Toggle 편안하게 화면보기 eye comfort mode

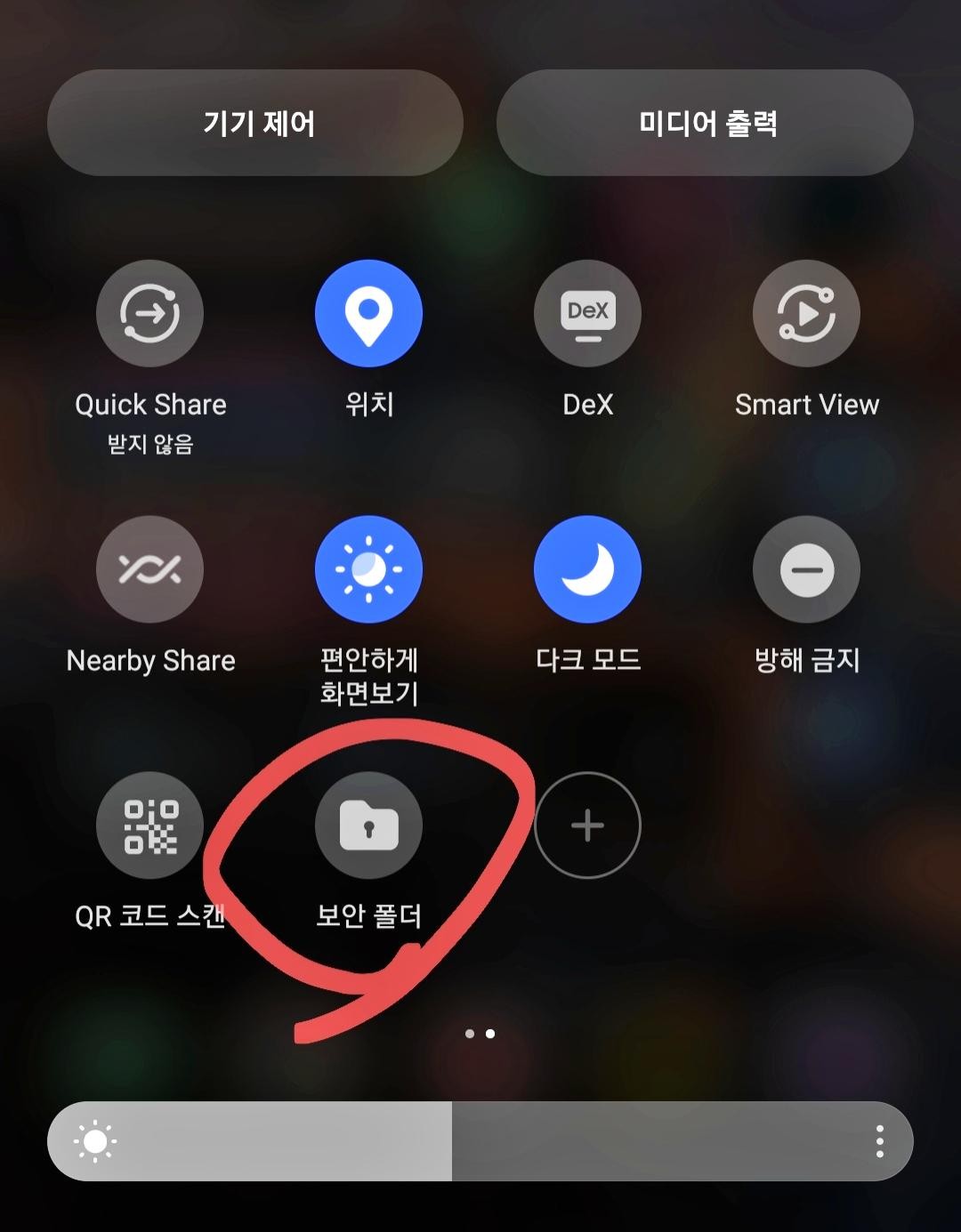(368, 569)
